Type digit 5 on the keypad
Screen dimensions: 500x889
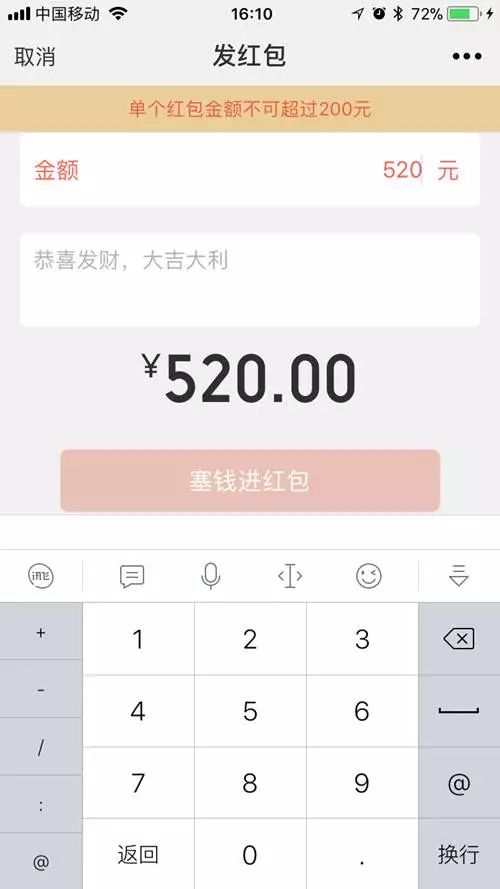(250, 711)
